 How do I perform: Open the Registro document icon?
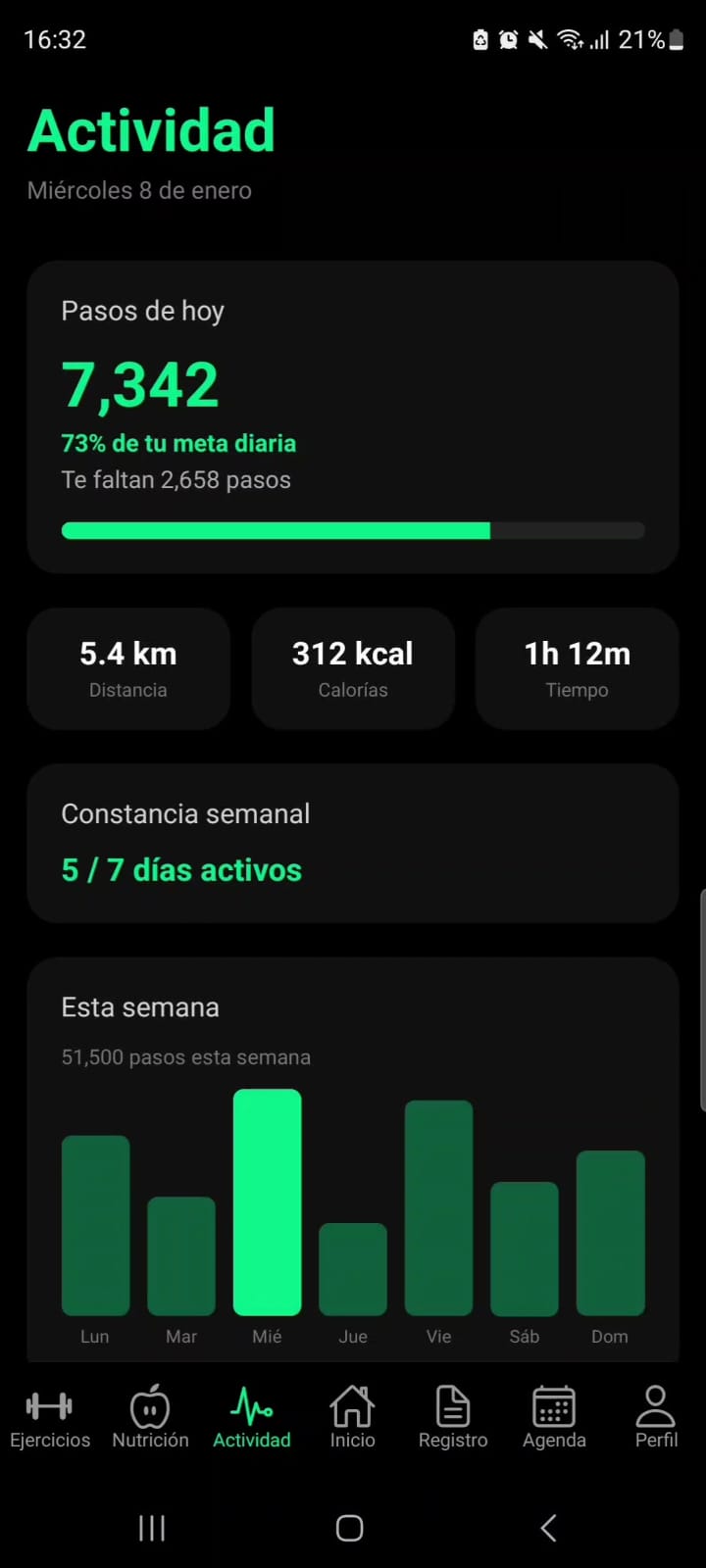coord(452,1403)
